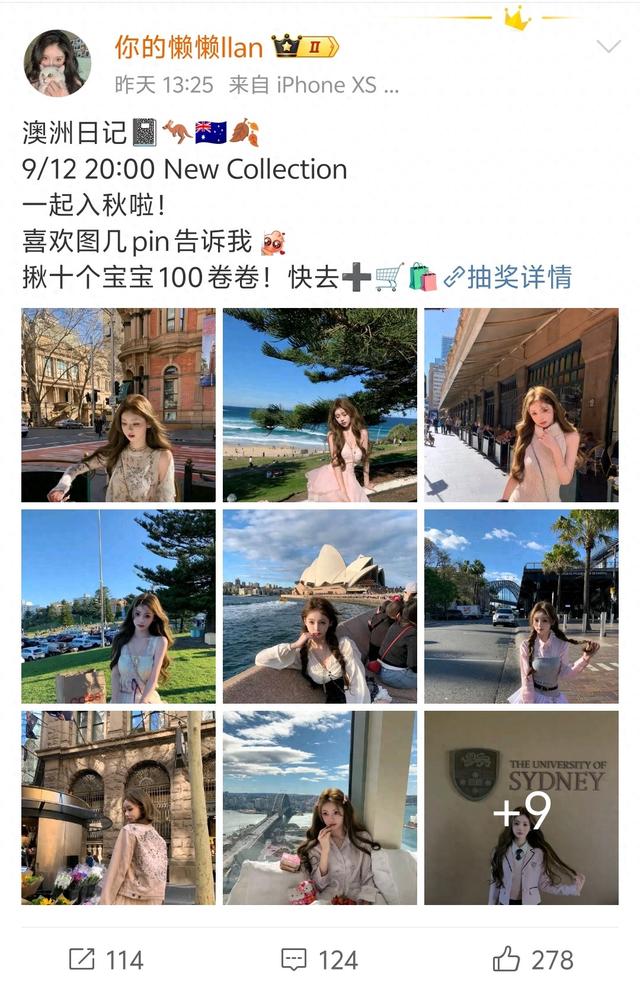Repost this post with 114 shares
Image resolution: width=640 pixels, height=985 pixels.
pyautogui.click(x=106, y=960)
